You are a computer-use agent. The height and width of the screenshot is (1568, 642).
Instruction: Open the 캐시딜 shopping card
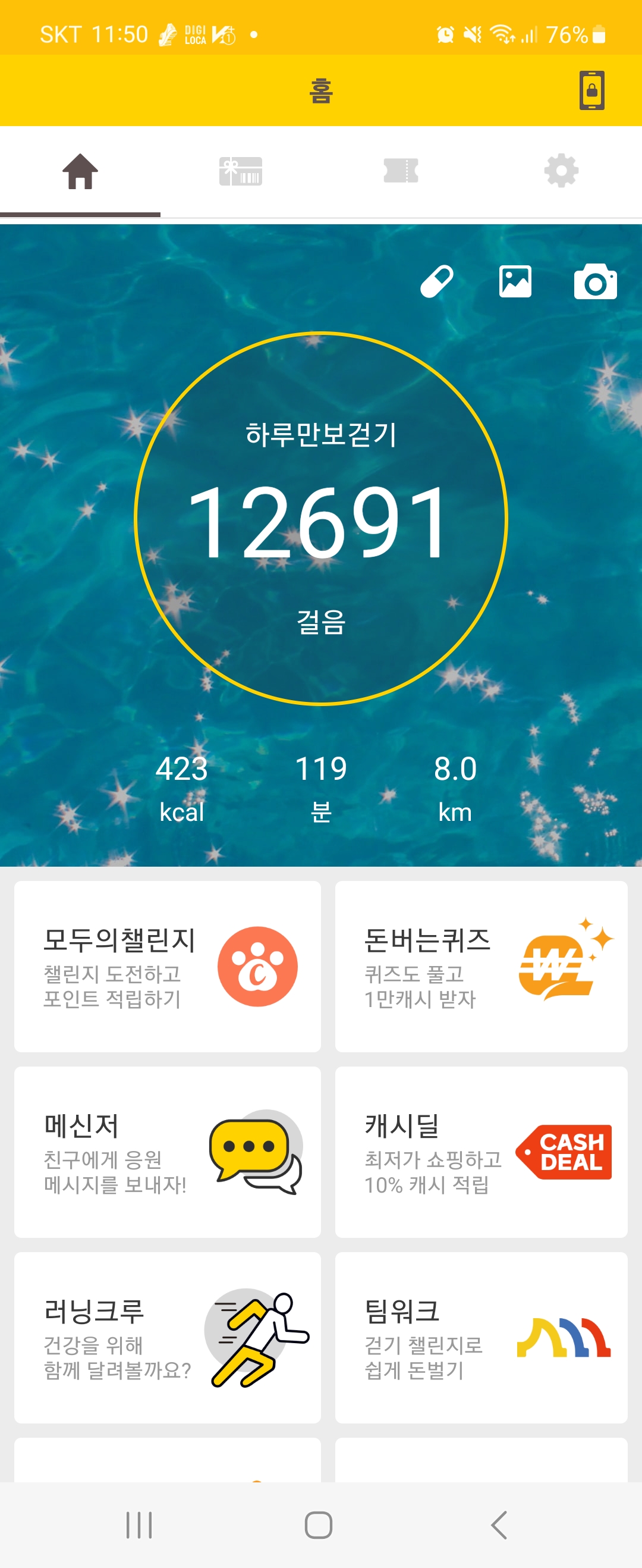pyautogui.click(x=481, y=1152)
